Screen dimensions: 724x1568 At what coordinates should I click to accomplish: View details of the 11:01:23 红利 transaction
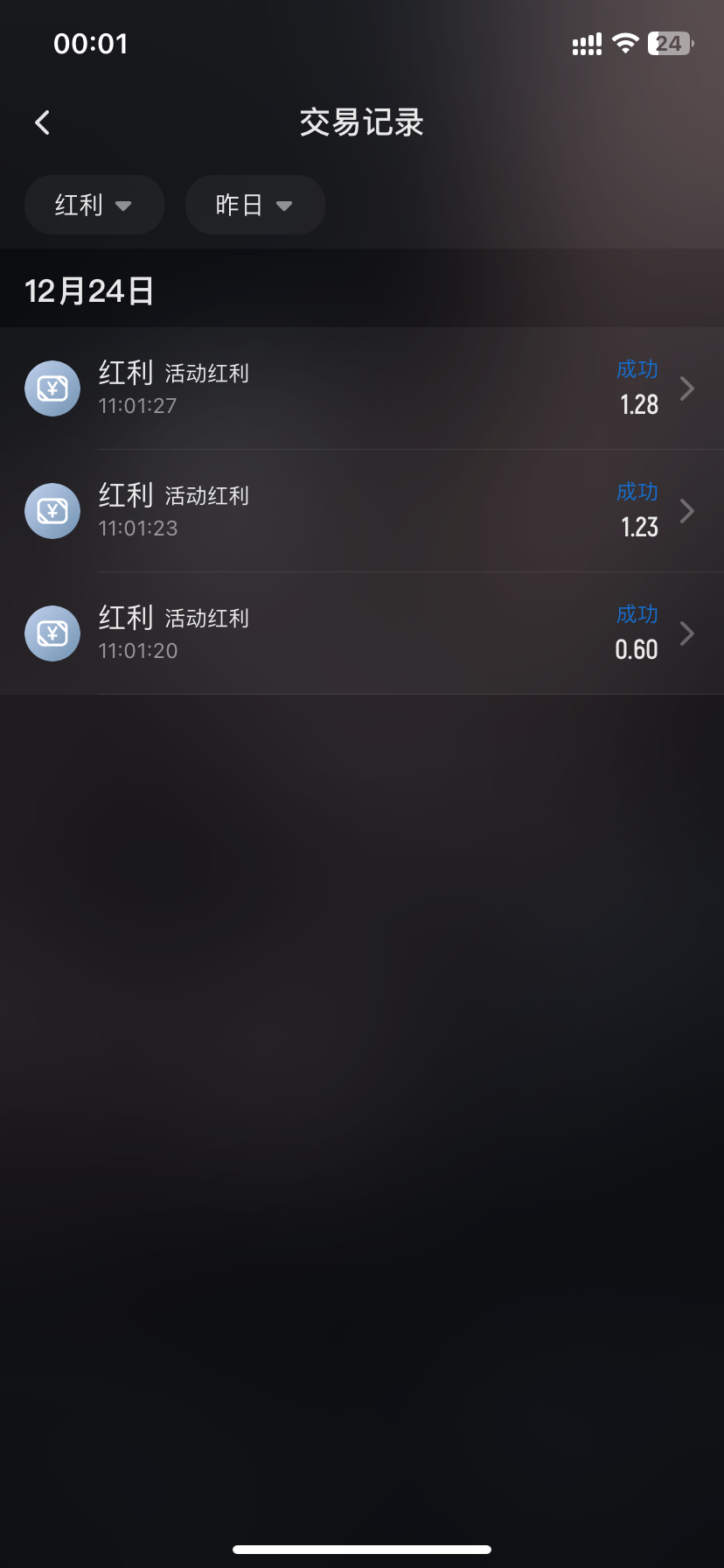point(362,511)
